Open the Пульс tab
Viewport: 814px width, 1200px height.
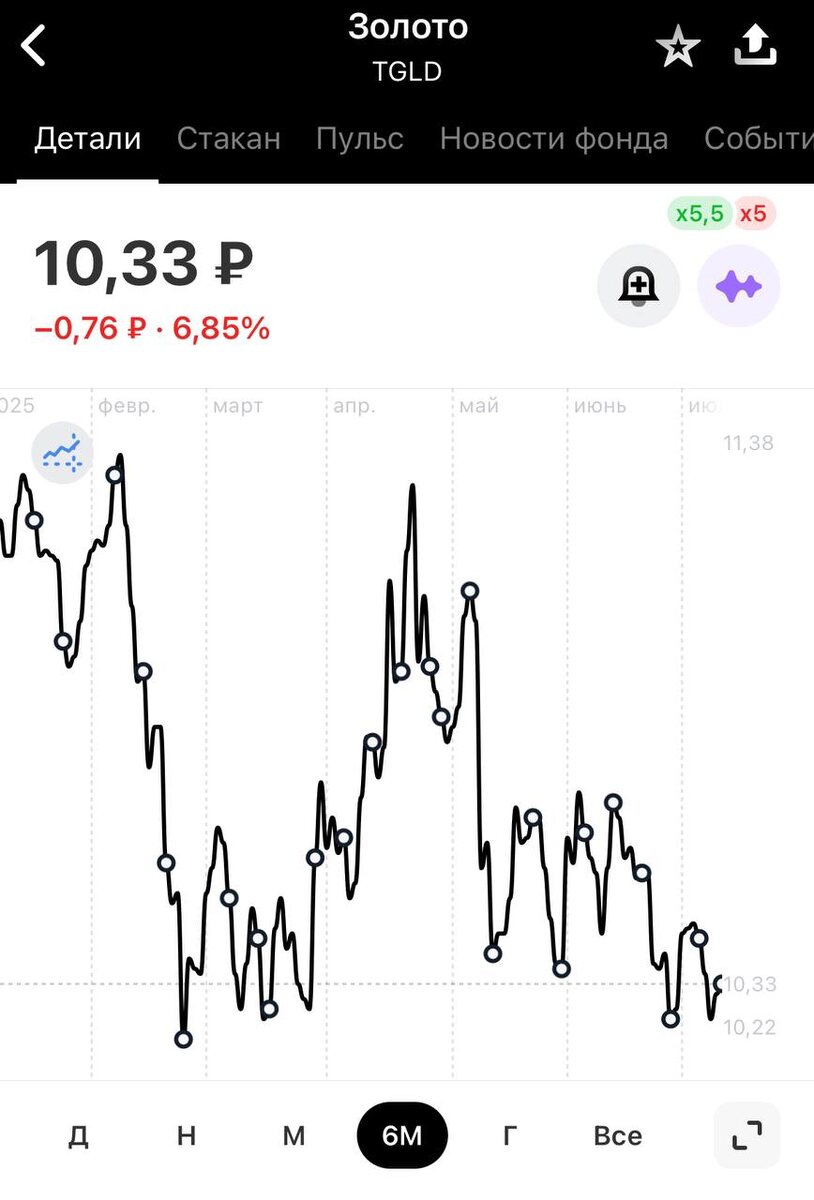click(x=360, y=139)
